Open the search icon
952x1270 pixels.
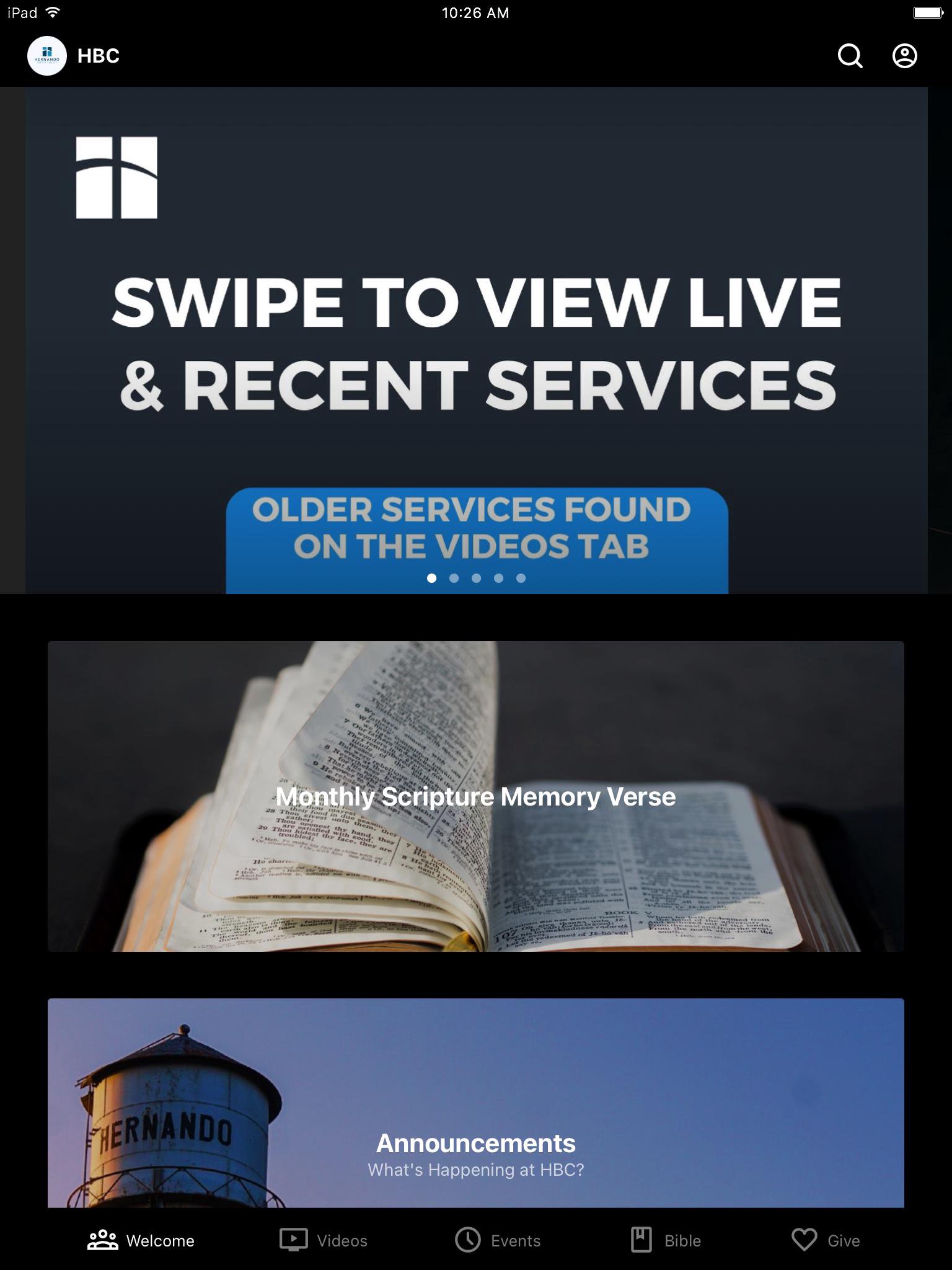[850, 56]
